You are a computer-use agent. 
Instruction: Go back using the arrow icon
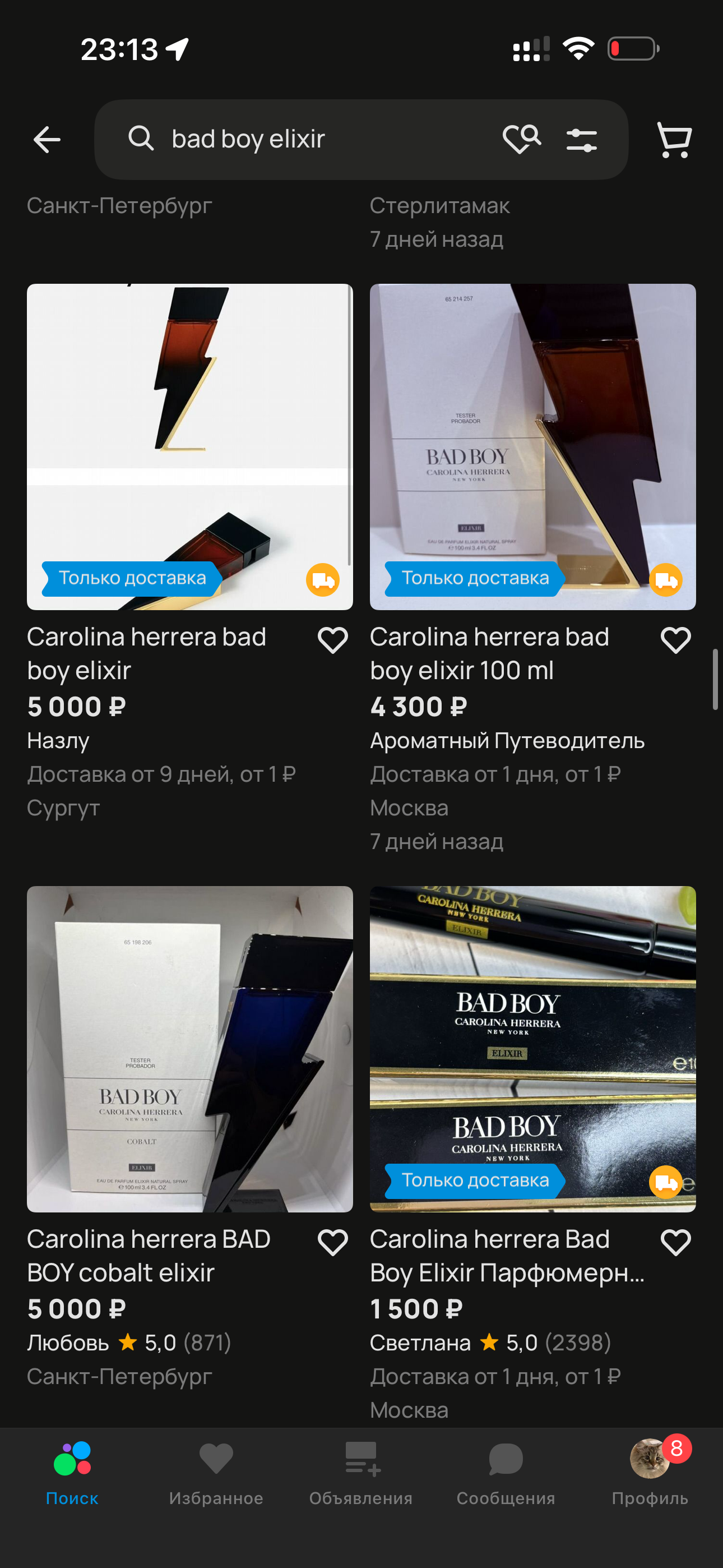click(47, 140)
